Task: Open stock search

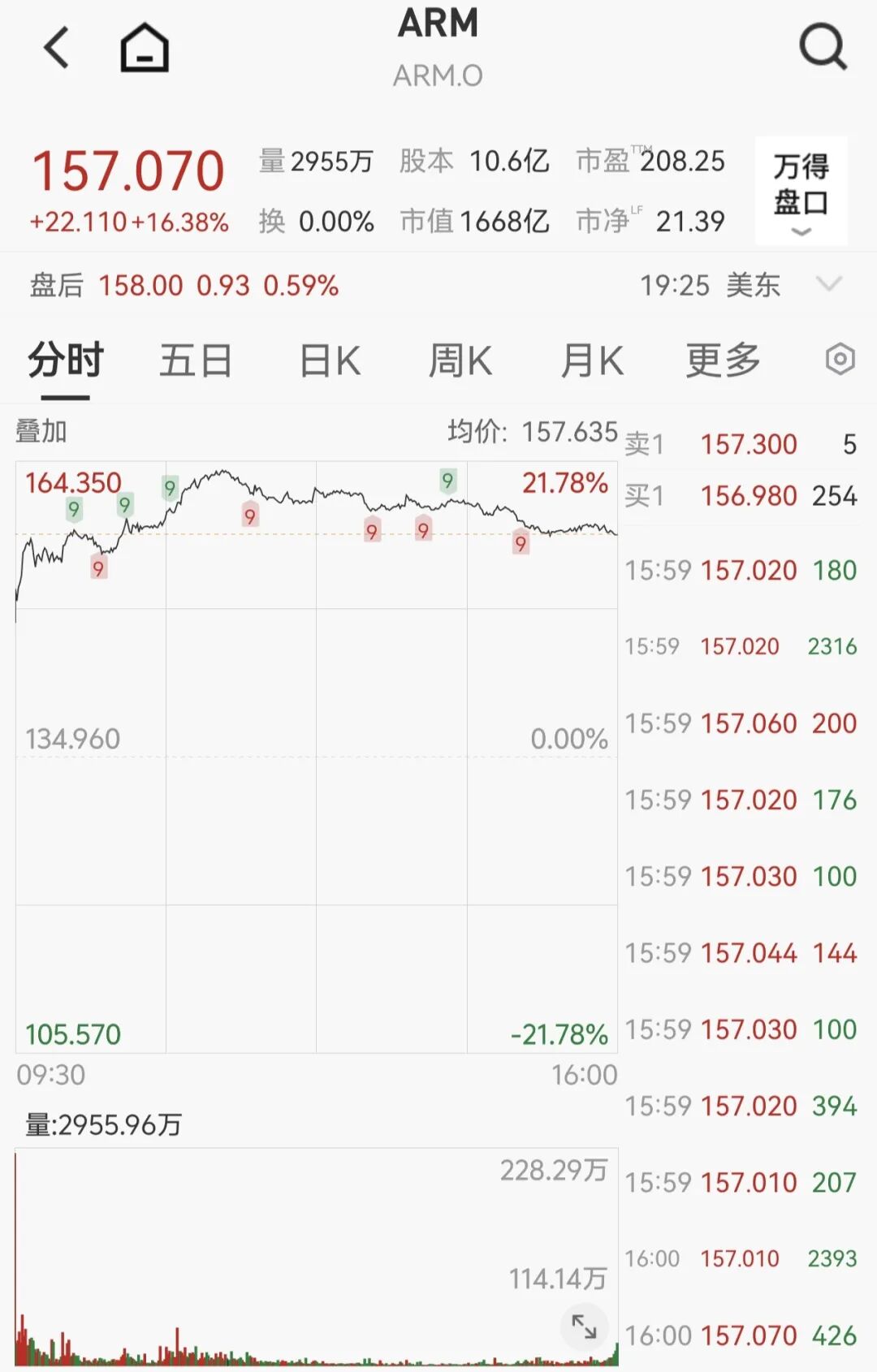Action: click(x=822, y=47)
